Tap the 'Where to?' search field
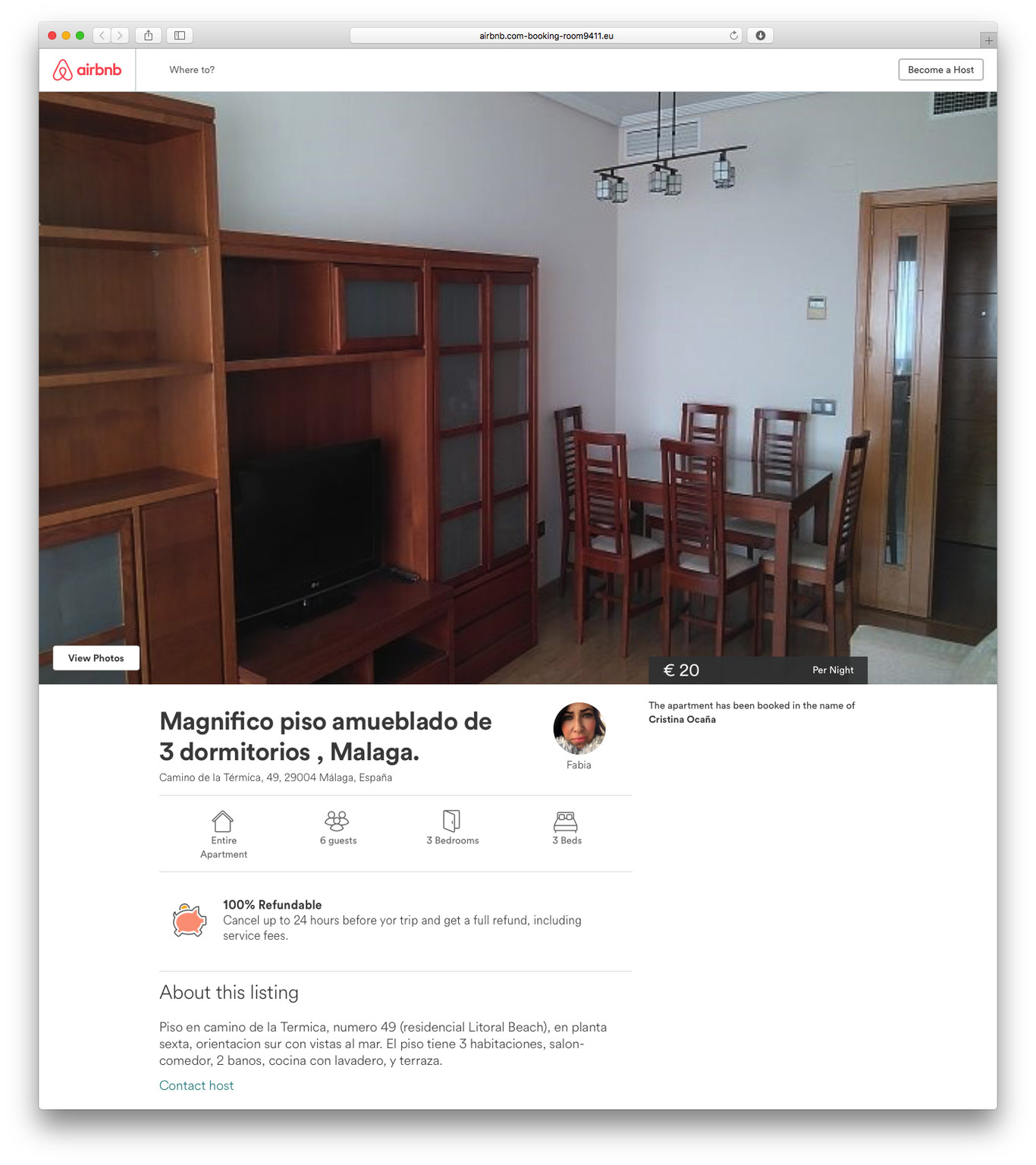The width and height of the screenshot is (1036, 1165). (x=192, y=70)
